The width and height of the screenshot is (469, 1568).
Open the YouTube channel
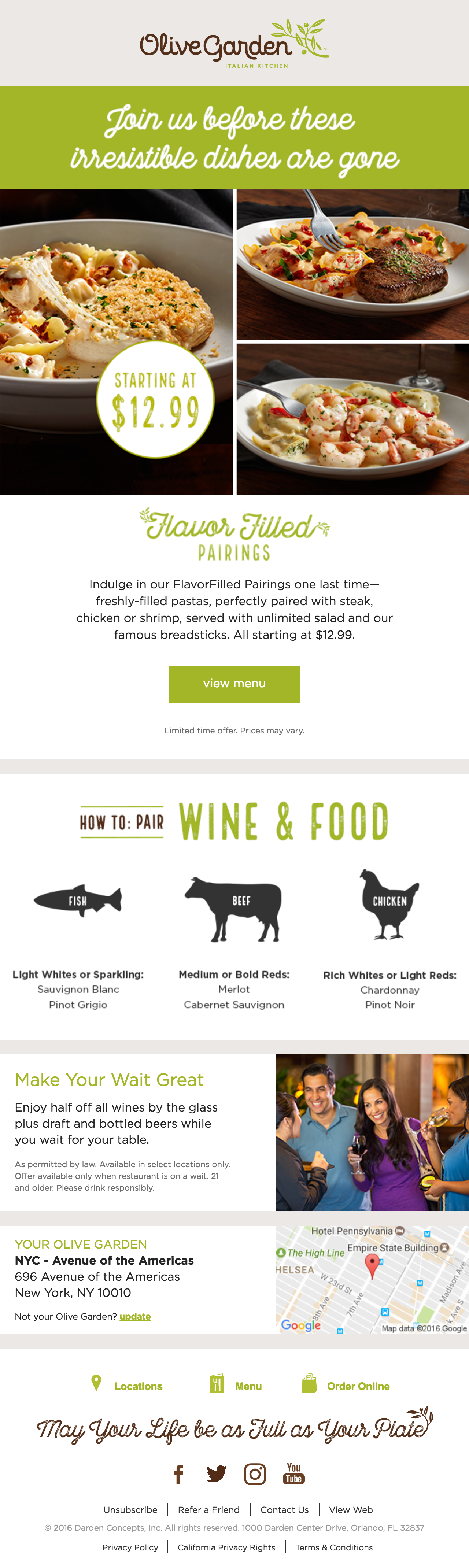293,1473
